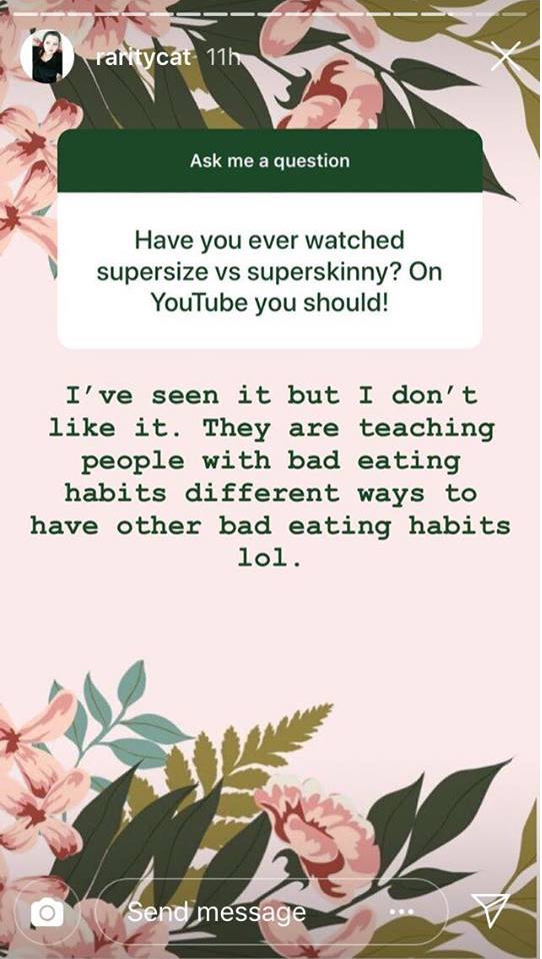The height and width of the screenshot is (959, 542).
Task: Close the story viewer
Action: [x=506, y=56]
